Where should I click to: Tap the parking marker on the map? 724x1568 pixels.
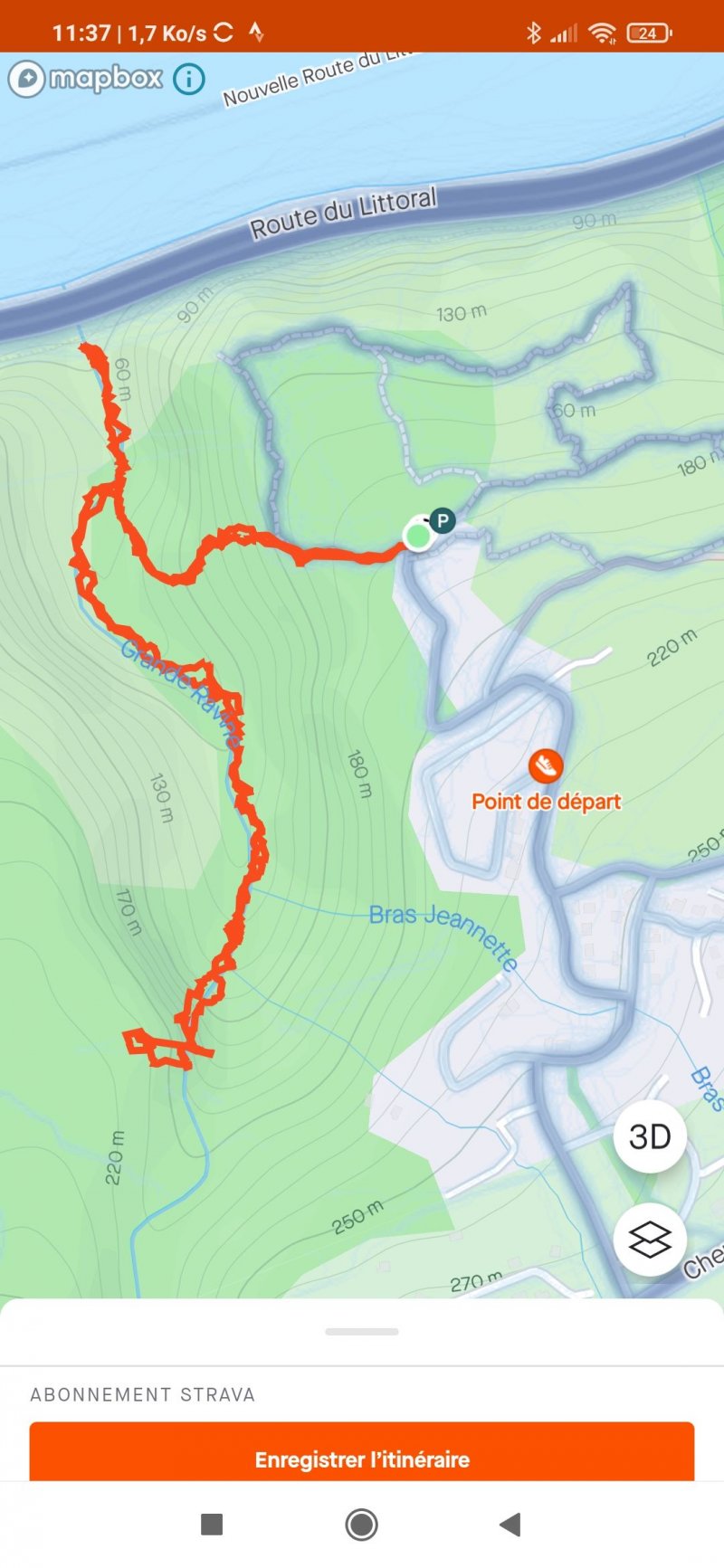pyautogui.click(x=442, y=520)
